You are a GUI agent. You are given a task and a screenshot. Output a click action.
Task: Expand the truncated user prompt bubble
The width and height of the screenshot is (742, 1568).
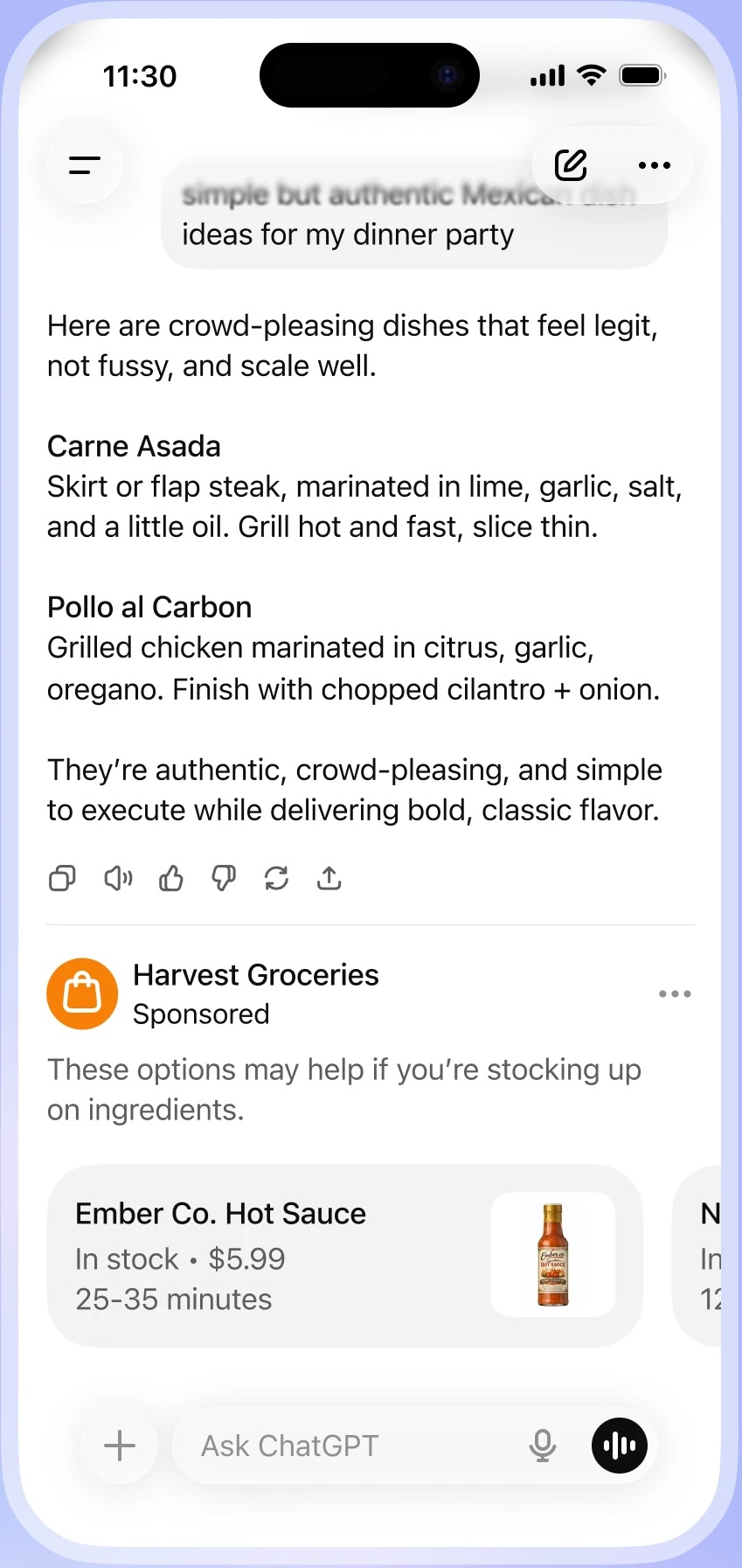[x=414, y=214]
